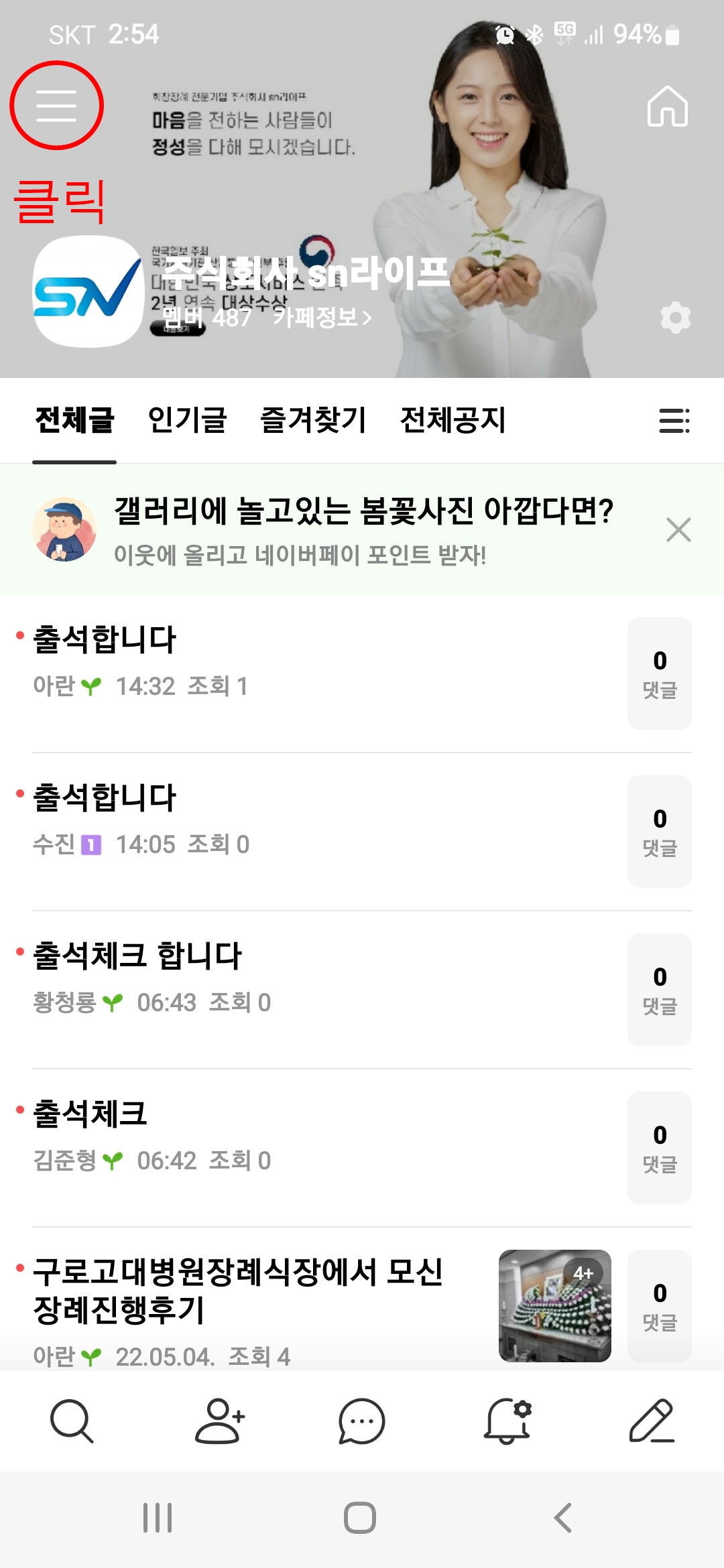Select the 전체글 tab
The height and width of the screenshot is (1568, 724).
74,421
